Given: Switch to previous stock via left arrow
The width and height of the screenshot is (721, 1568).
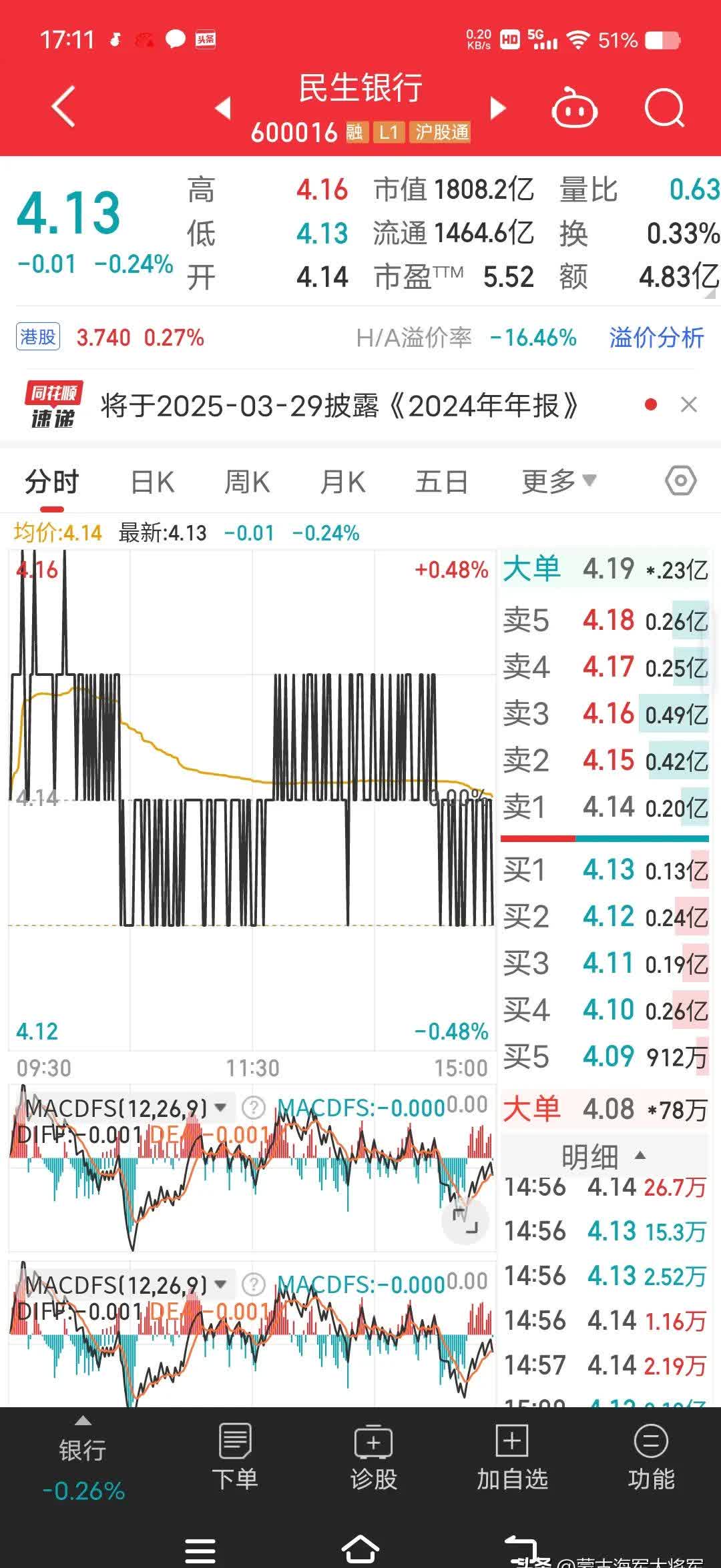Looking at the screenshot, I should [x=220, y=107].
